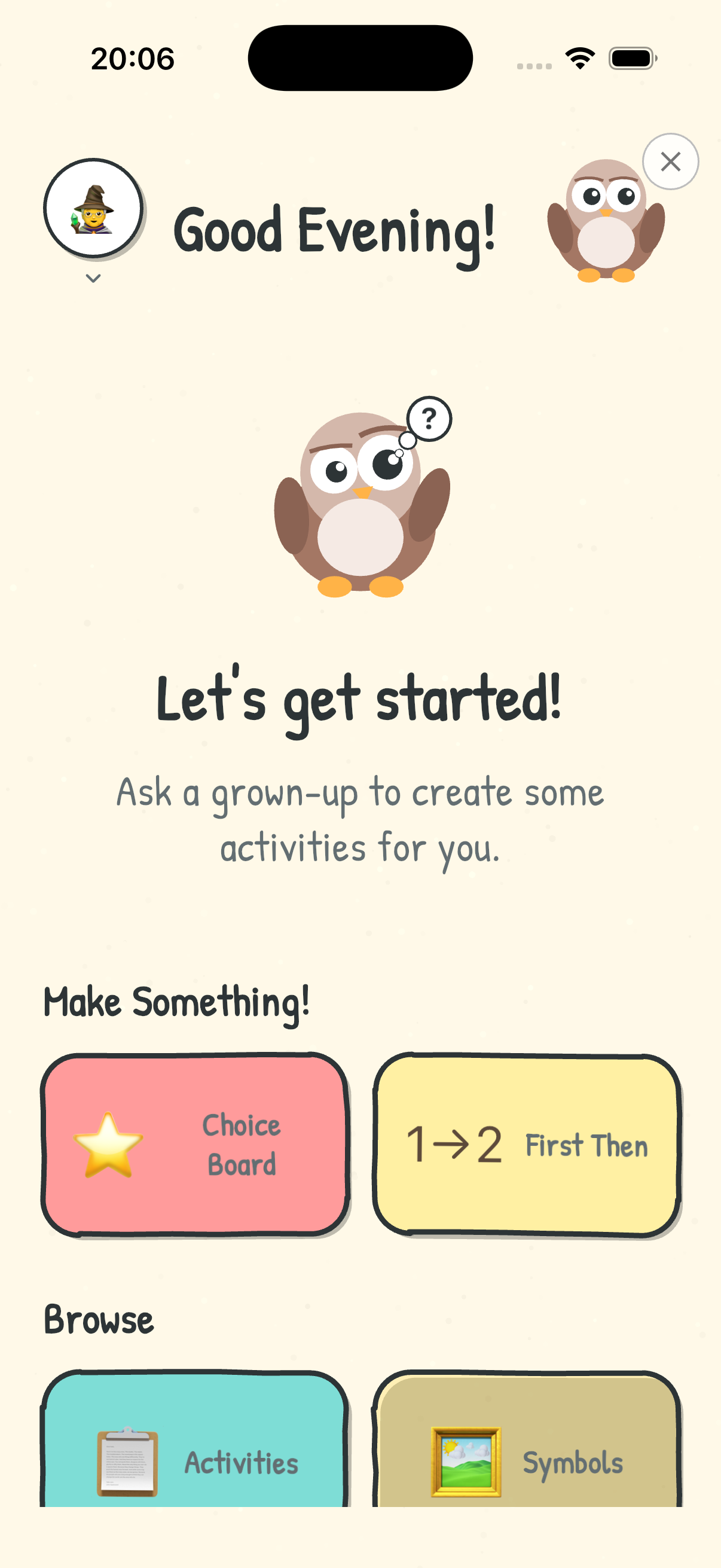
Task: Open the profile switcher from the avatar circle
Action: pyautogui.click(x=93, y=208)
